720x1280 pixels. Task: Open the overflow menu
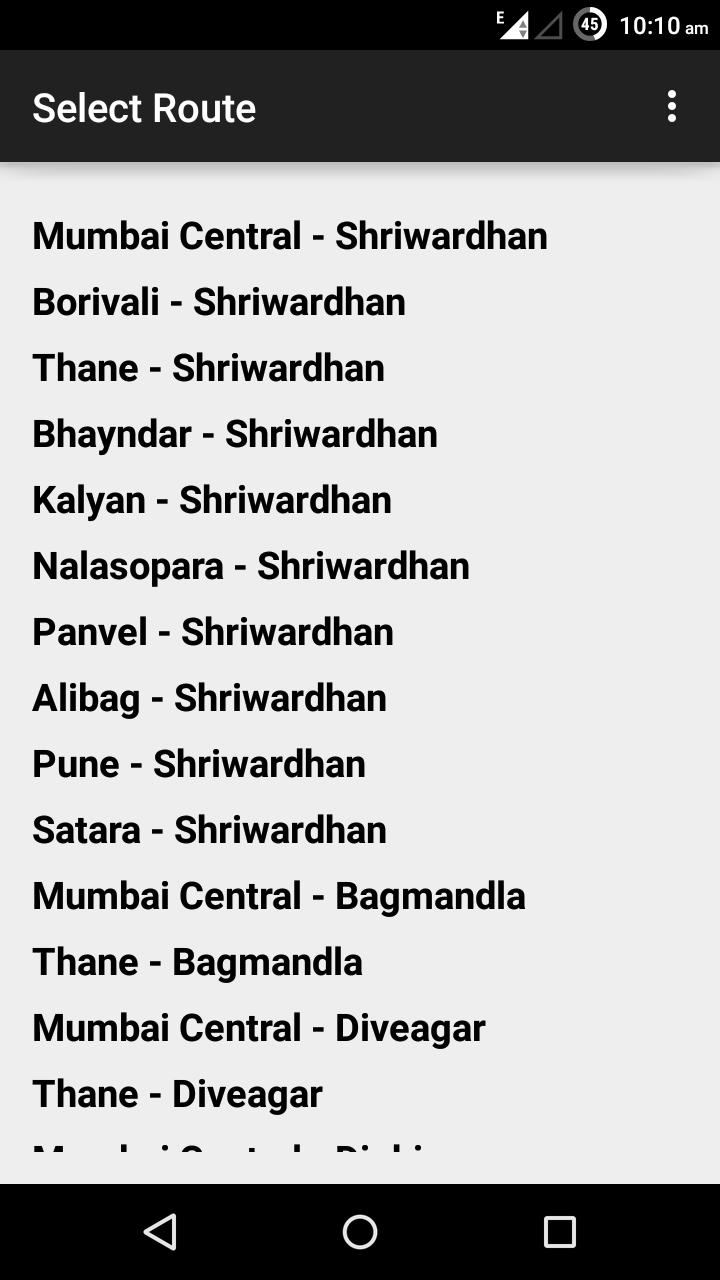(x=671, y=106)
